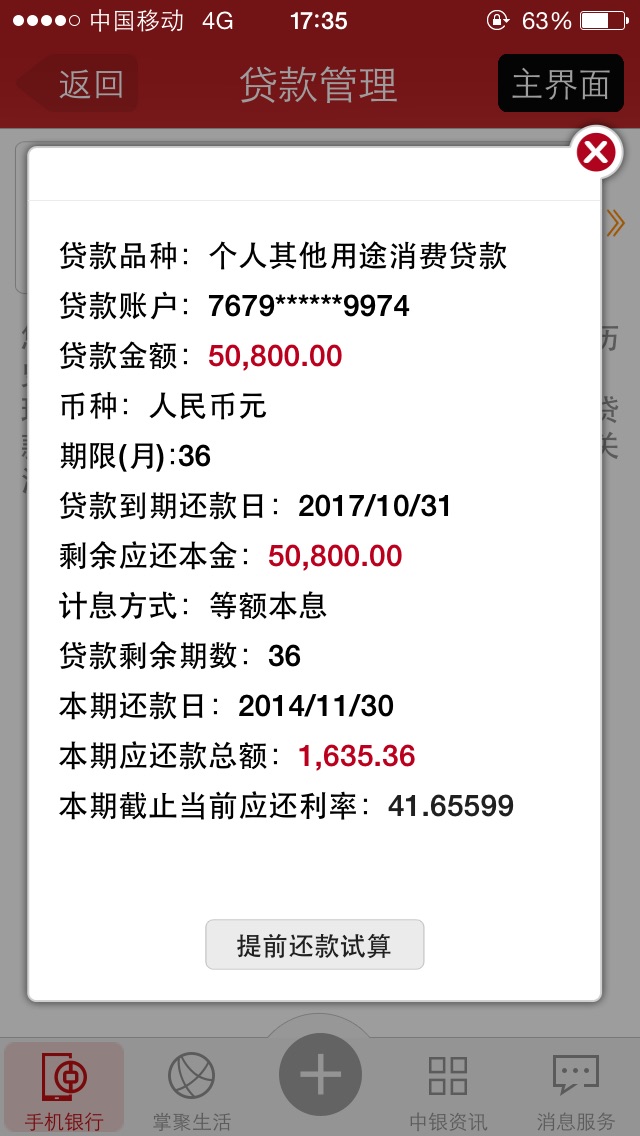The height and width of the screenshot is (1136, 640).
Task: Switch to 中银资讯 tab
Action: coord(448,1088)
